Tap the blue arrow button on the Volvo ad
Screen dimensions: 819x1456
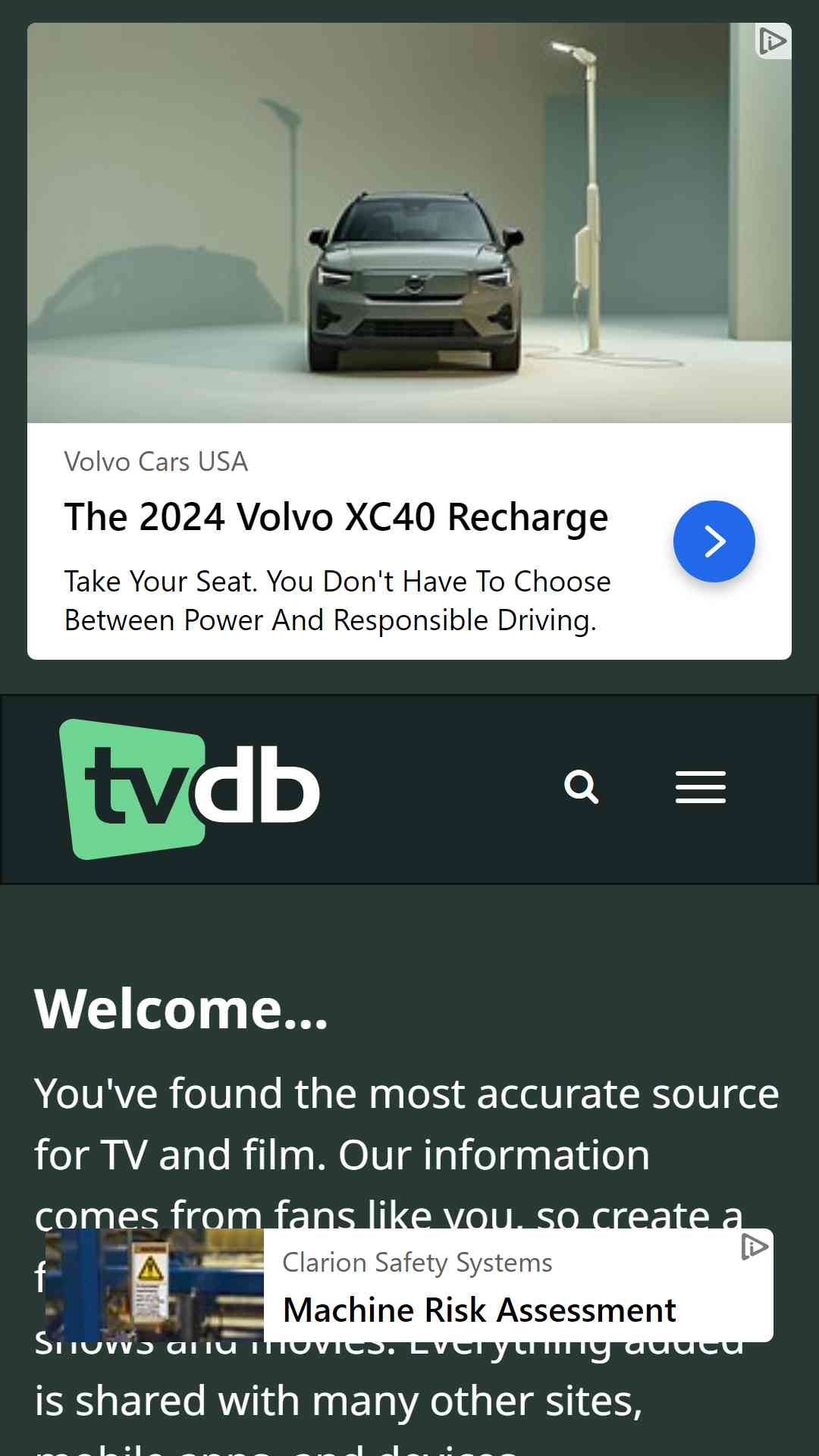pos(714,541)
